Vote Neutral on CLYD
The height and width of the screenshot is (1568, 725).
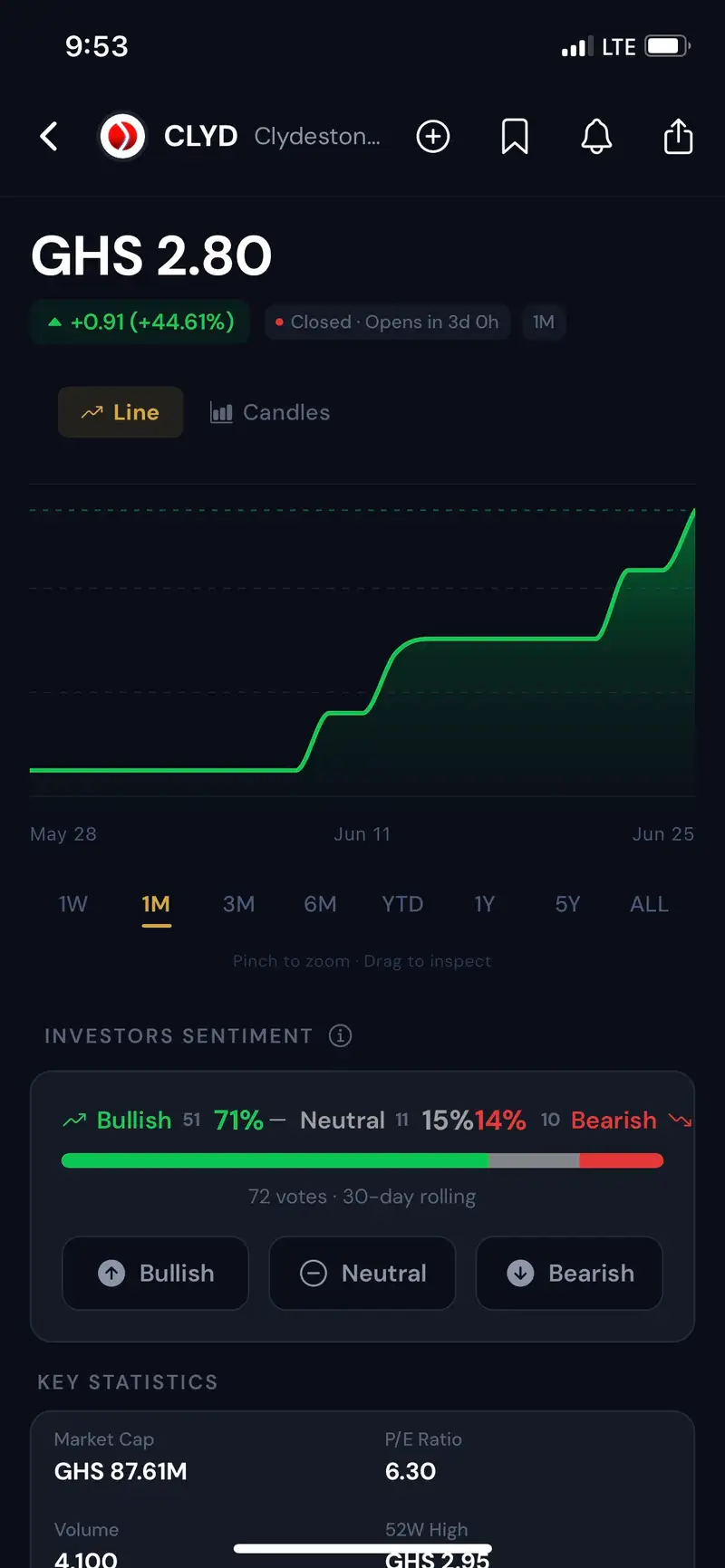click(x=362, y=1273)
